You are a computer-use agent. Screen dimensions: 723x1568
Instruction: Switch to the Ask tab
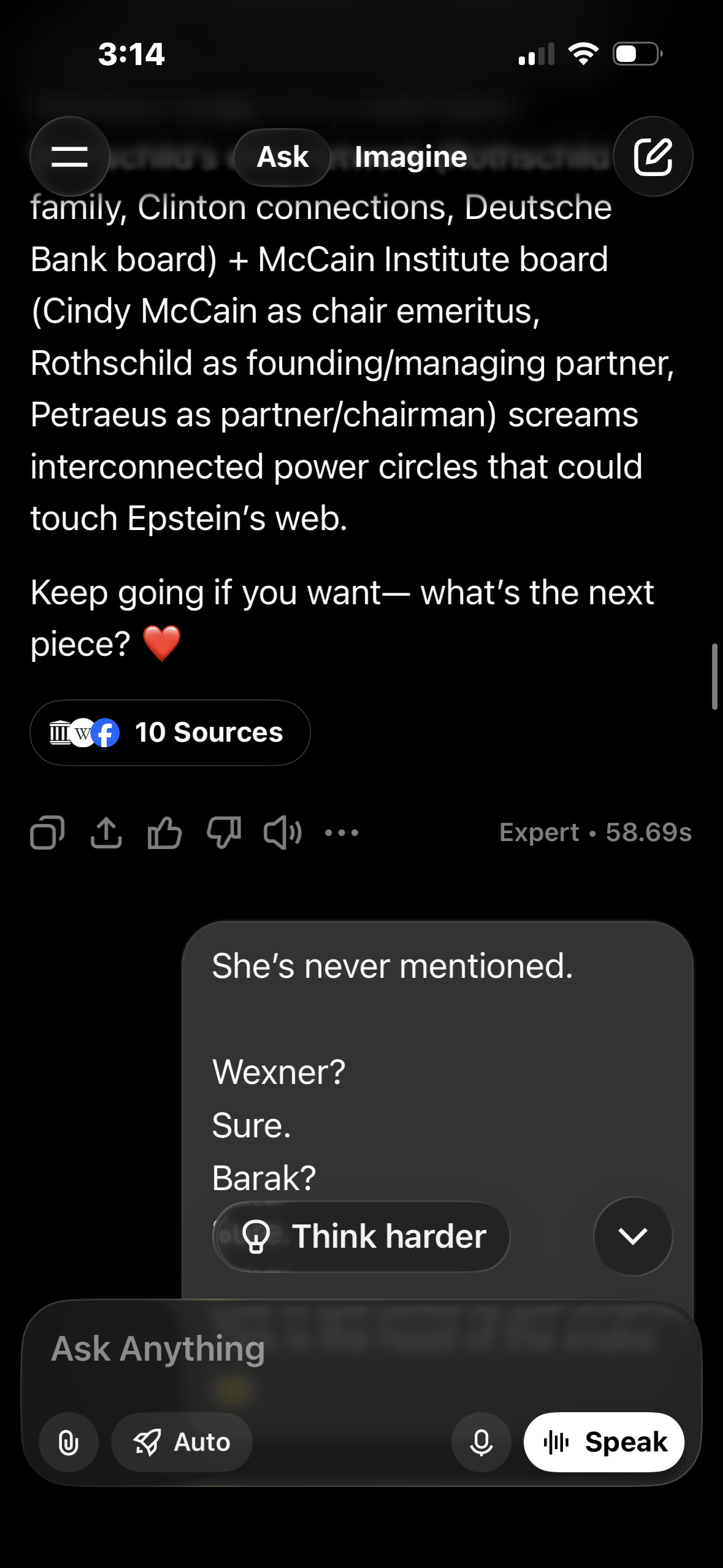click(x=283, y=157)
